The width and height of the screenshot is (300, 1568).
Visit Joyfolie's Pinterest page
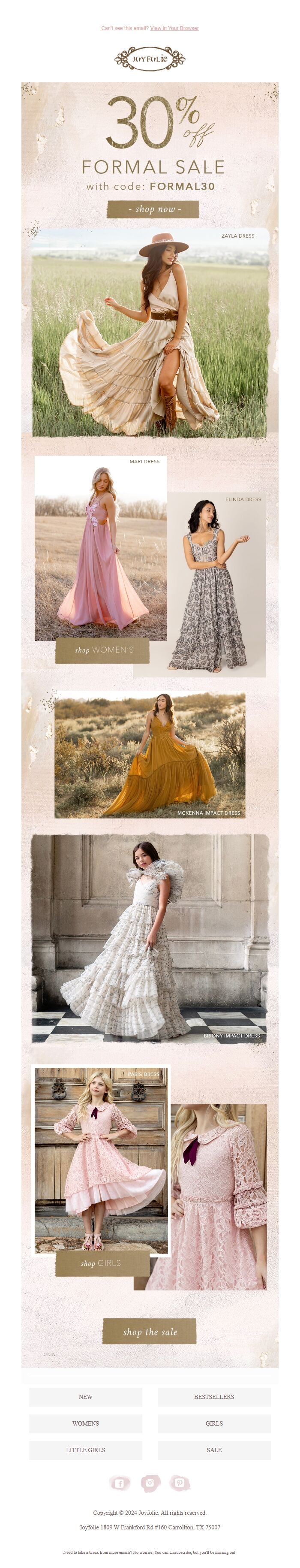click(180, 1483)
